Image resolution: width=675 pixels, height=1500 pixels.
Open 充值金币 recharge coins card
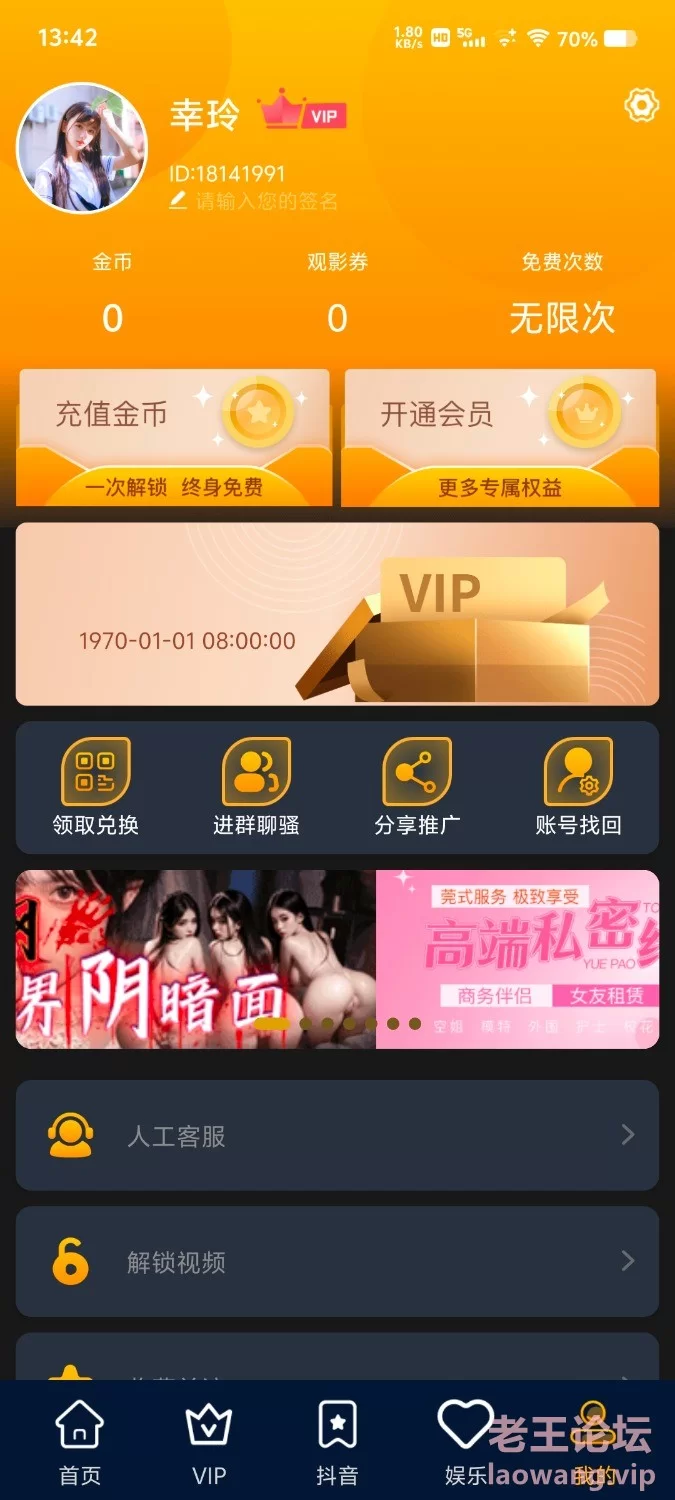point(174,437)
